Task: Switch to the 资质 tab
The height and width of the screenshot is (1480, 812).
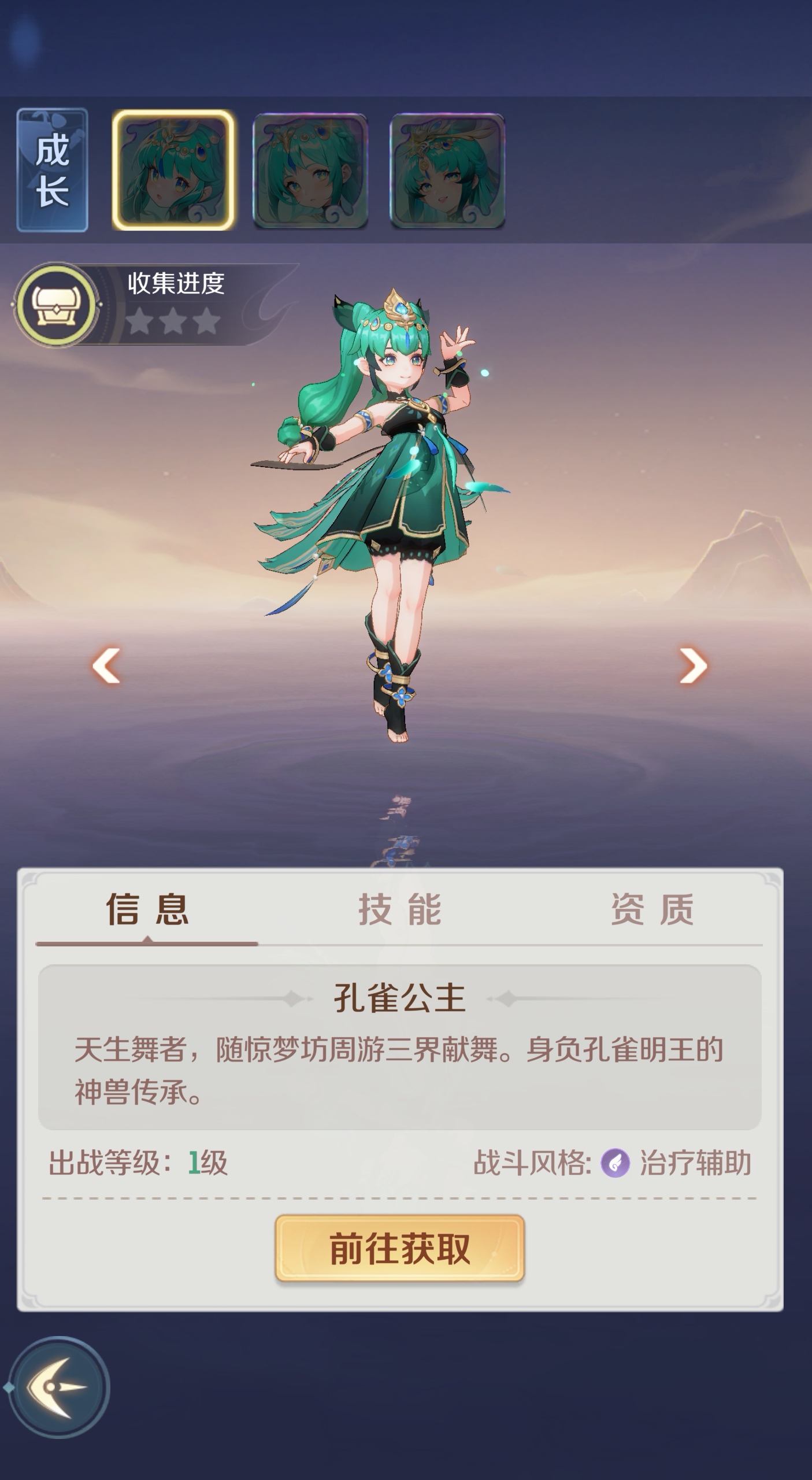Action: coord(652,910)
